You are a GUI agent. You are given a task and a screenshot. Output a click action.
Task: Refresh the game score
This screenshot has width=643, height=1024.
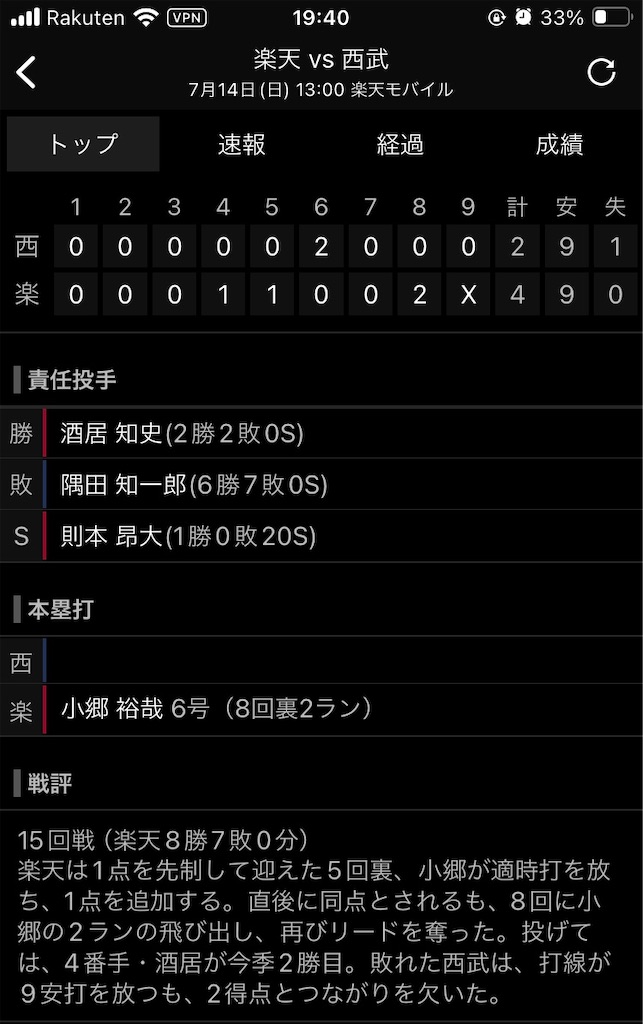click(601, 72)
